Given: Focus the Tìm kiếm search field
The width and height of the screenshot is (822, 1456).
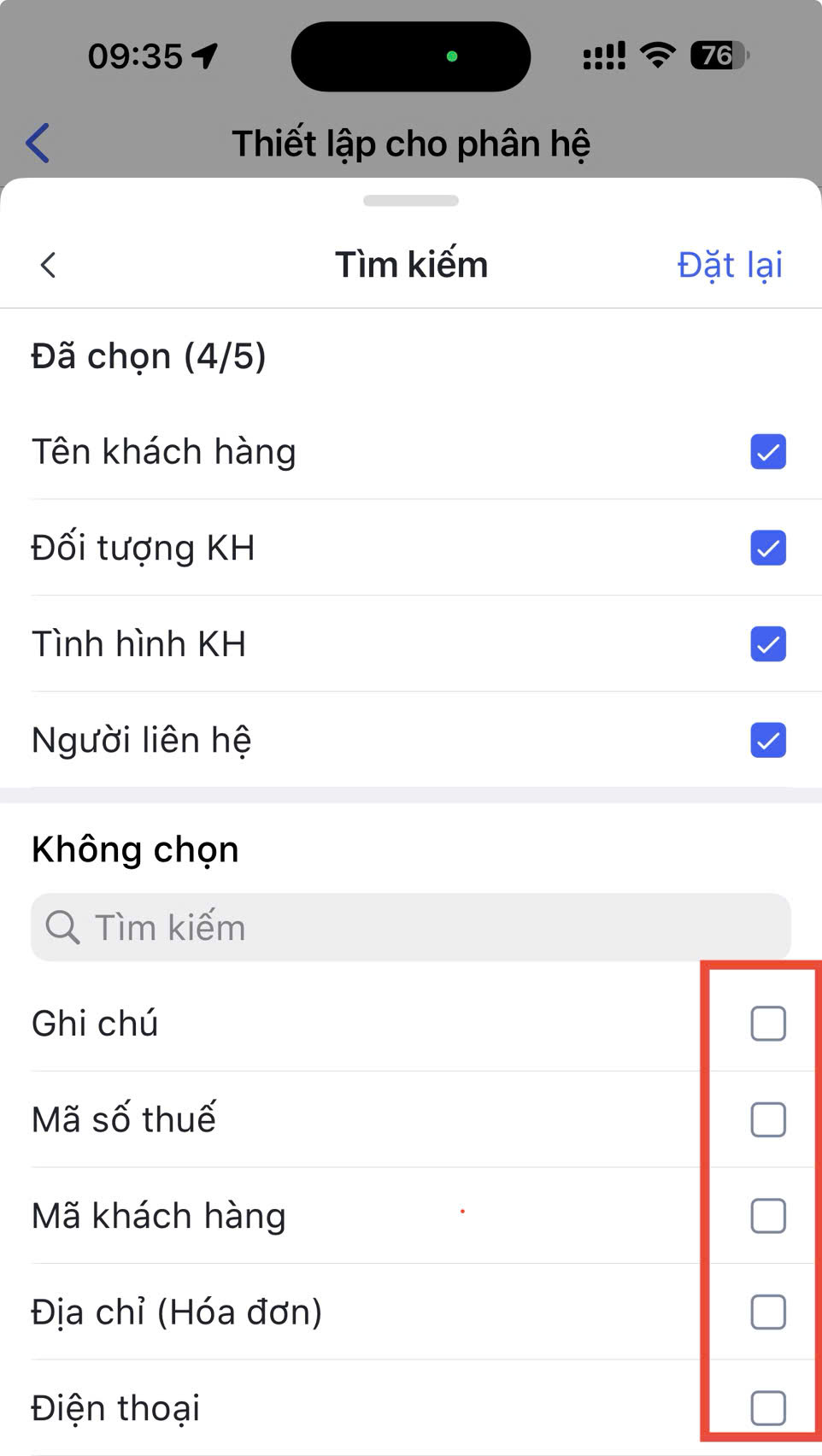Looking at the screenshot, I should pyautogui.click(x=410, y=927).
